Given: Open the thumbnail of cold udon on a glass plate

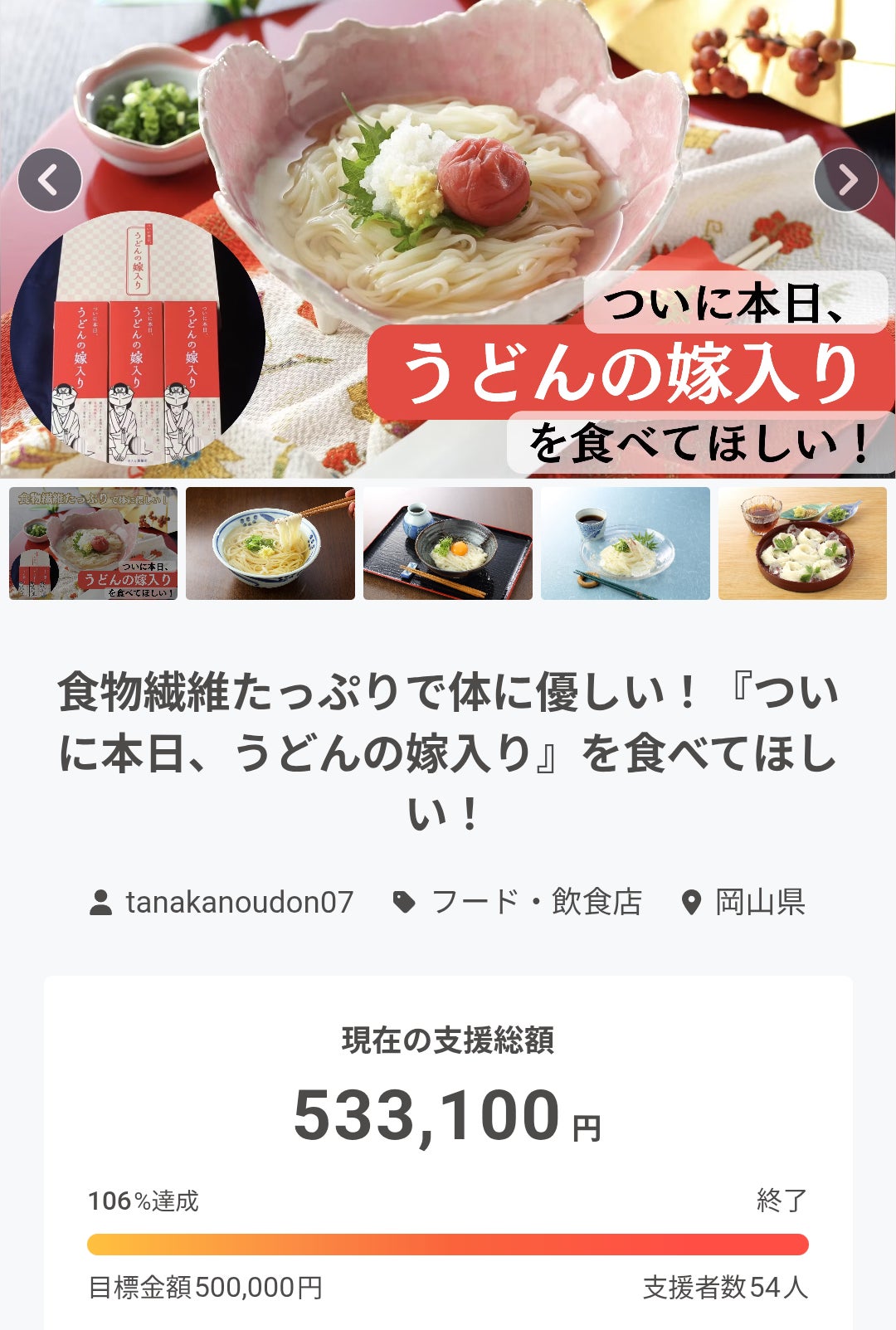Looking at the screenshot, I should pyautogui.click(x=626, y=543).
